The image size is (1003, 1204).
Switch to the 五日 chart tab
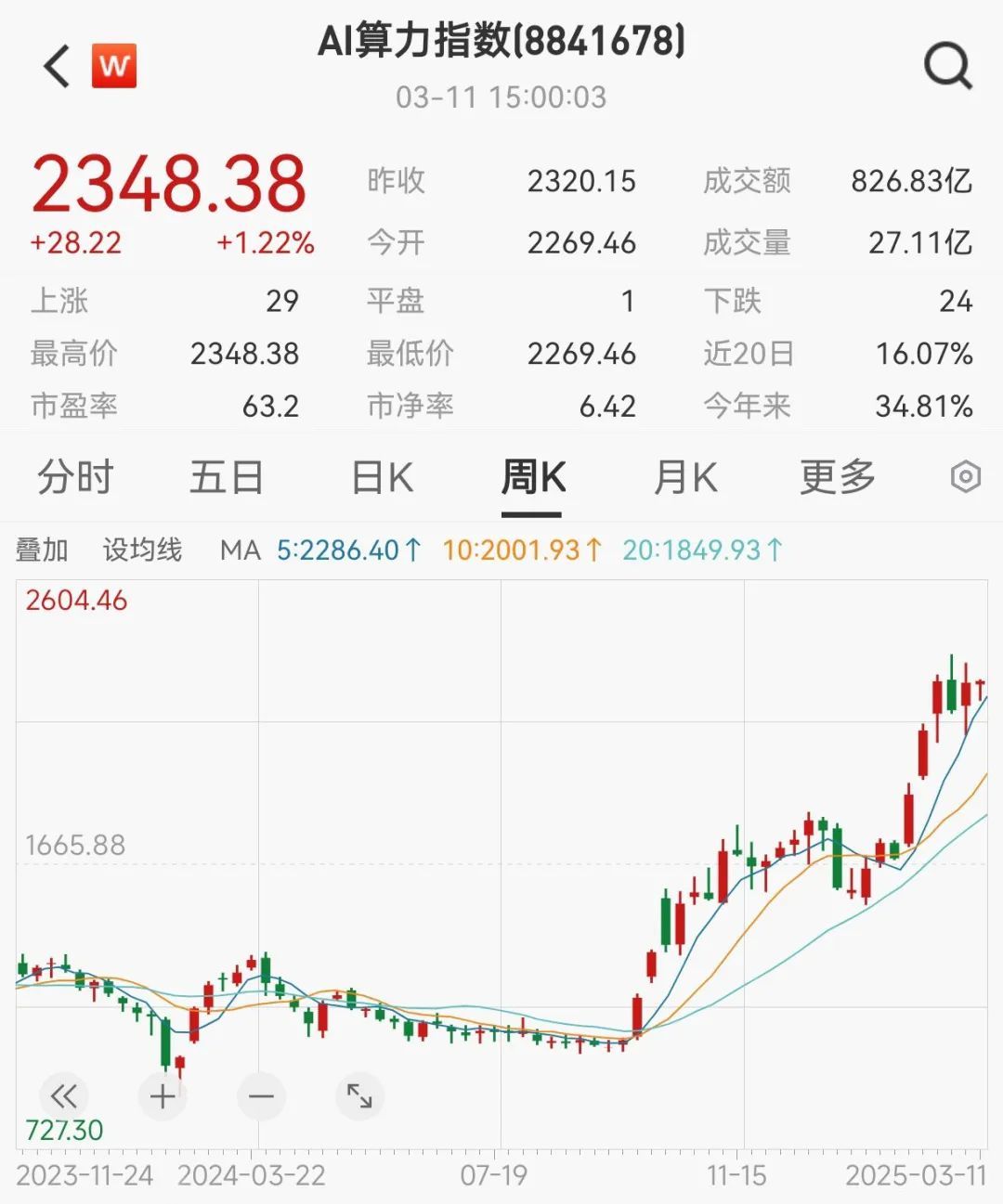(227, 478)
